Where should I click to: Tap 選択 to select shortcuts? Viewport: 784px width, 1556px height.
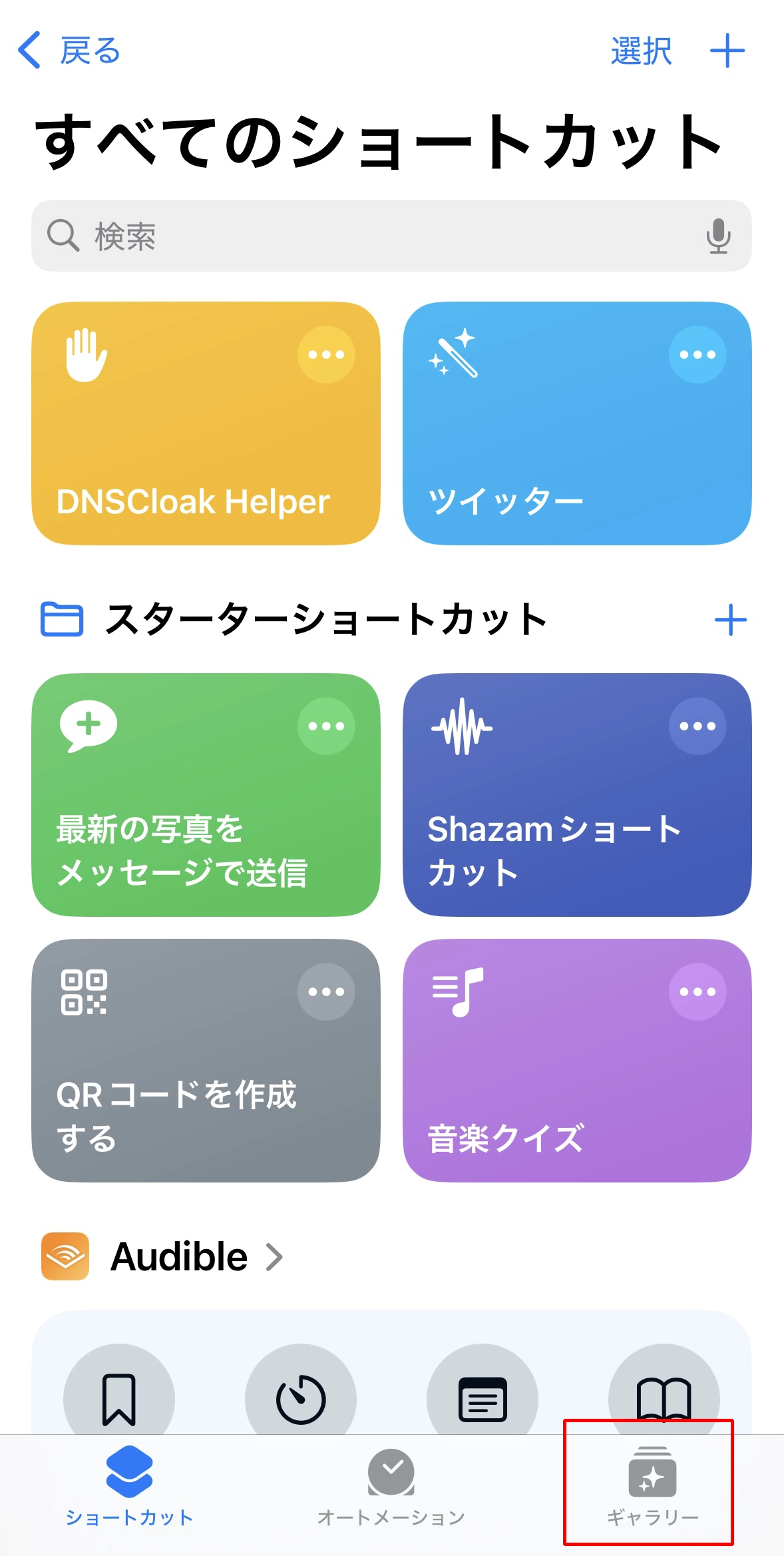coord(641,51)
